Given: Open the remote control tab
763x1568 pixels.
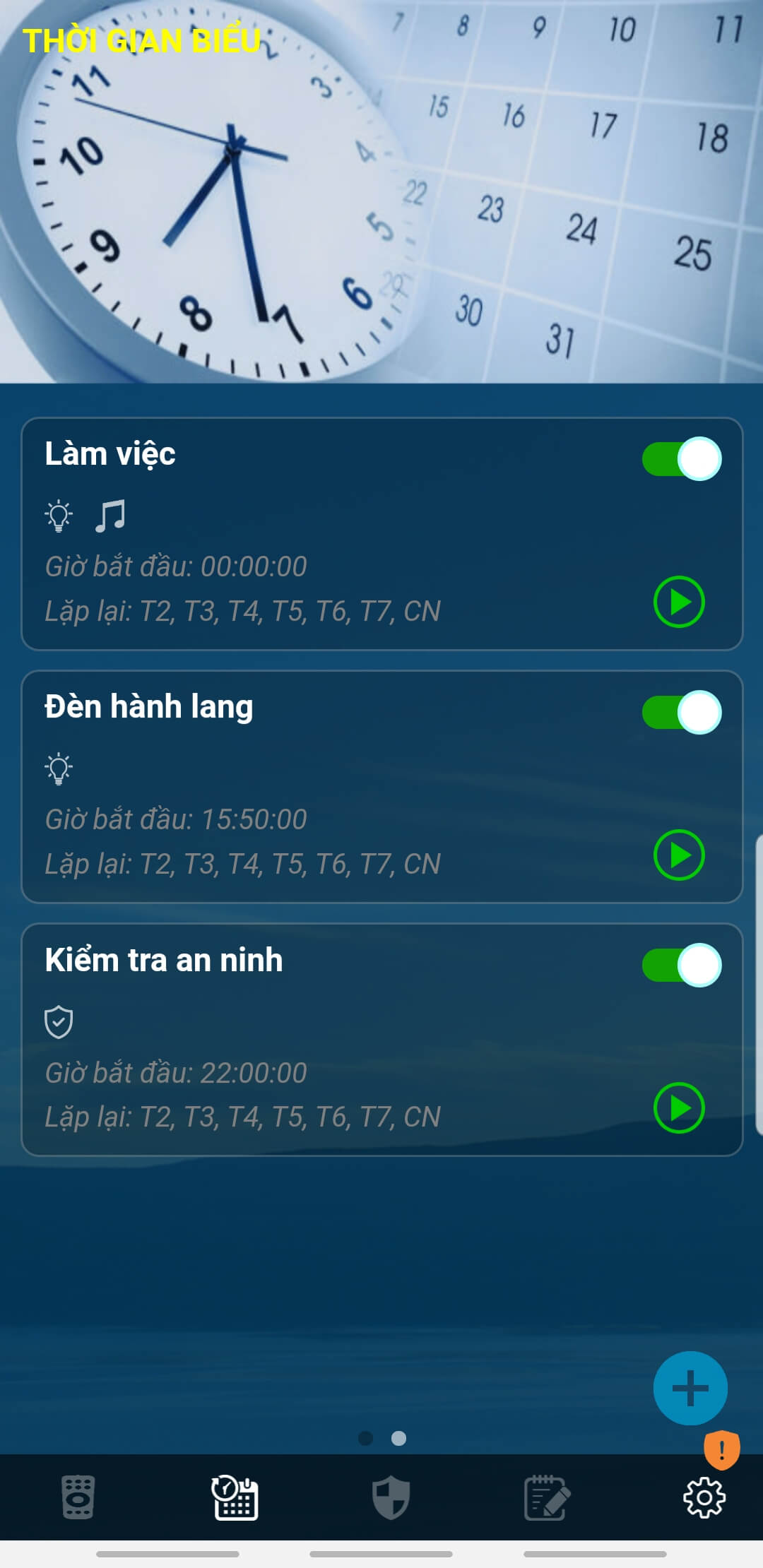Looking at the screenshot, I should (78, 1497).
